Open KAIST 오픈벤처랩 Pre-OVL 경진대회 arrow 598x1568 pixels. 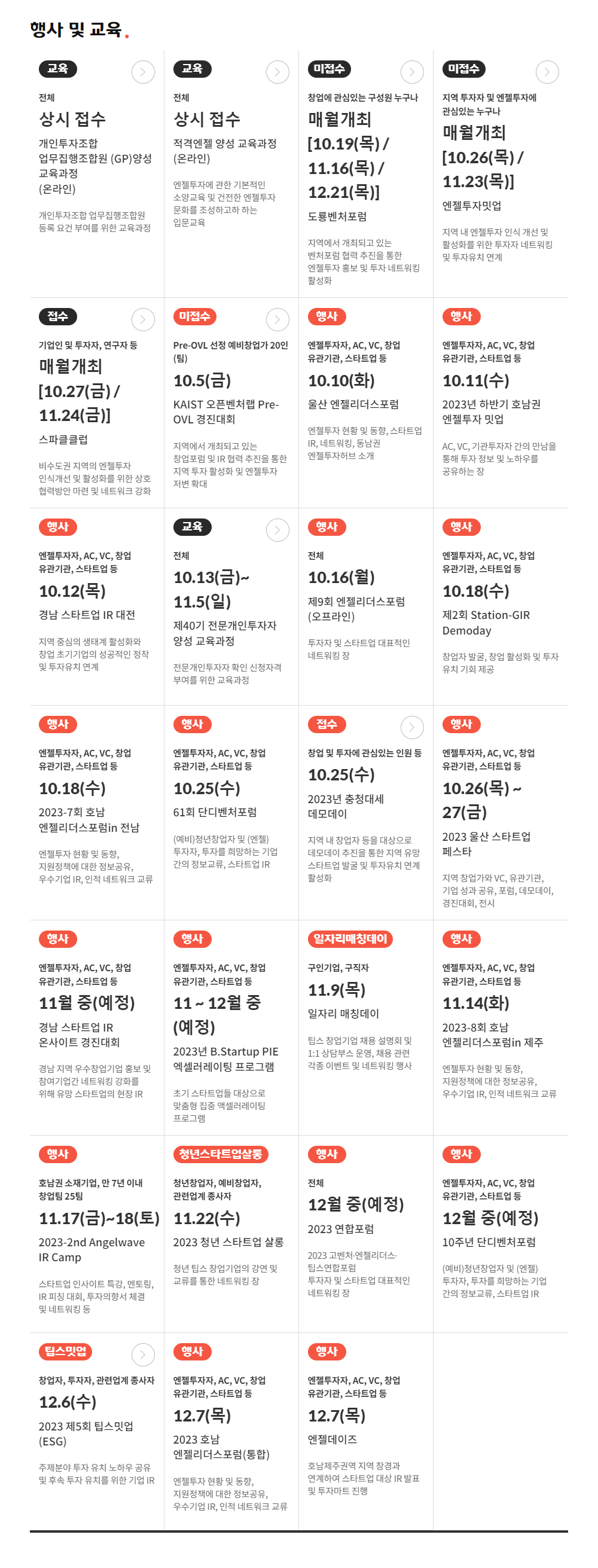(x=277, y=319)
